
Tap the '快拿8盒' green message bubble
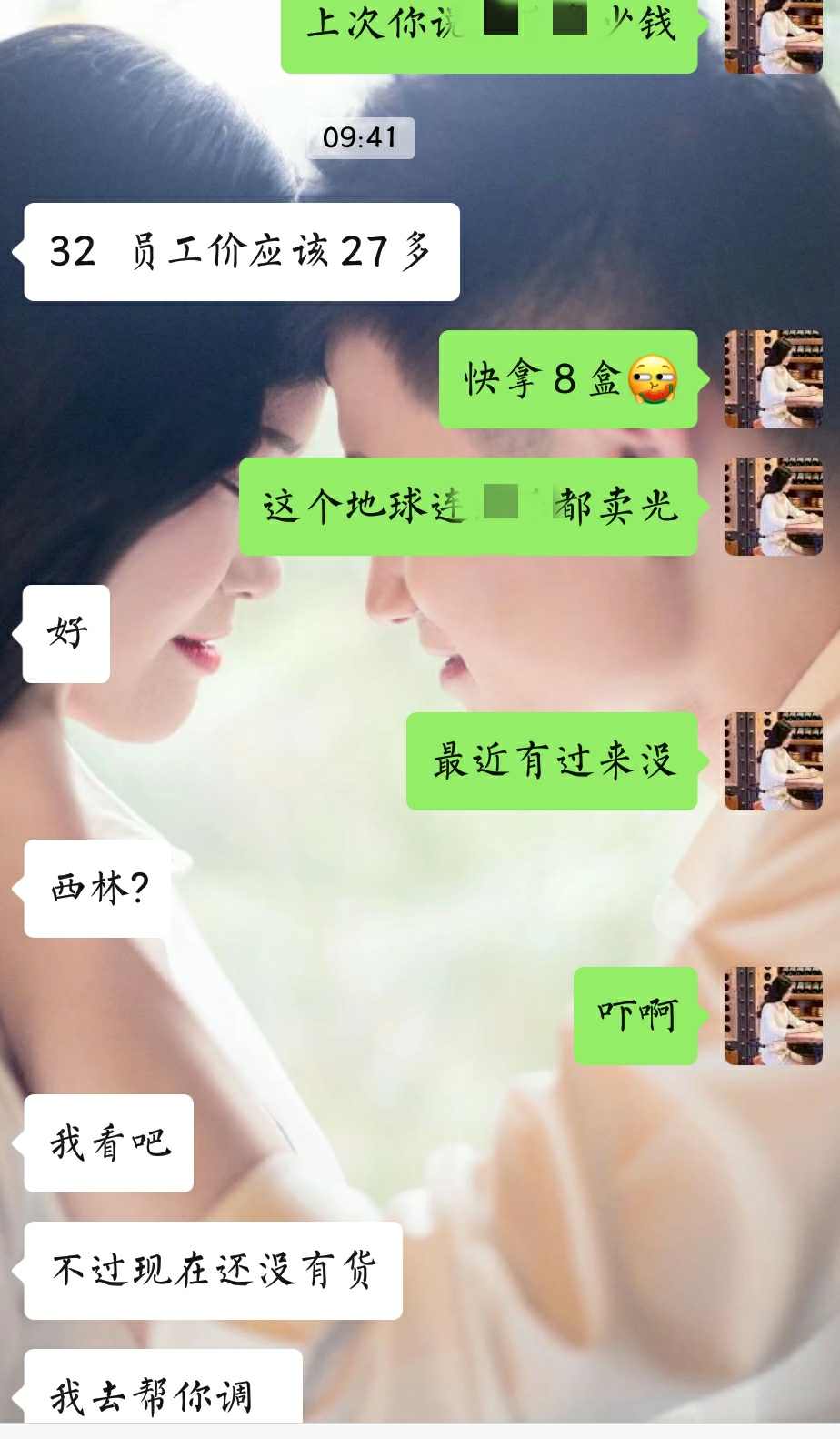pos(567,380)
